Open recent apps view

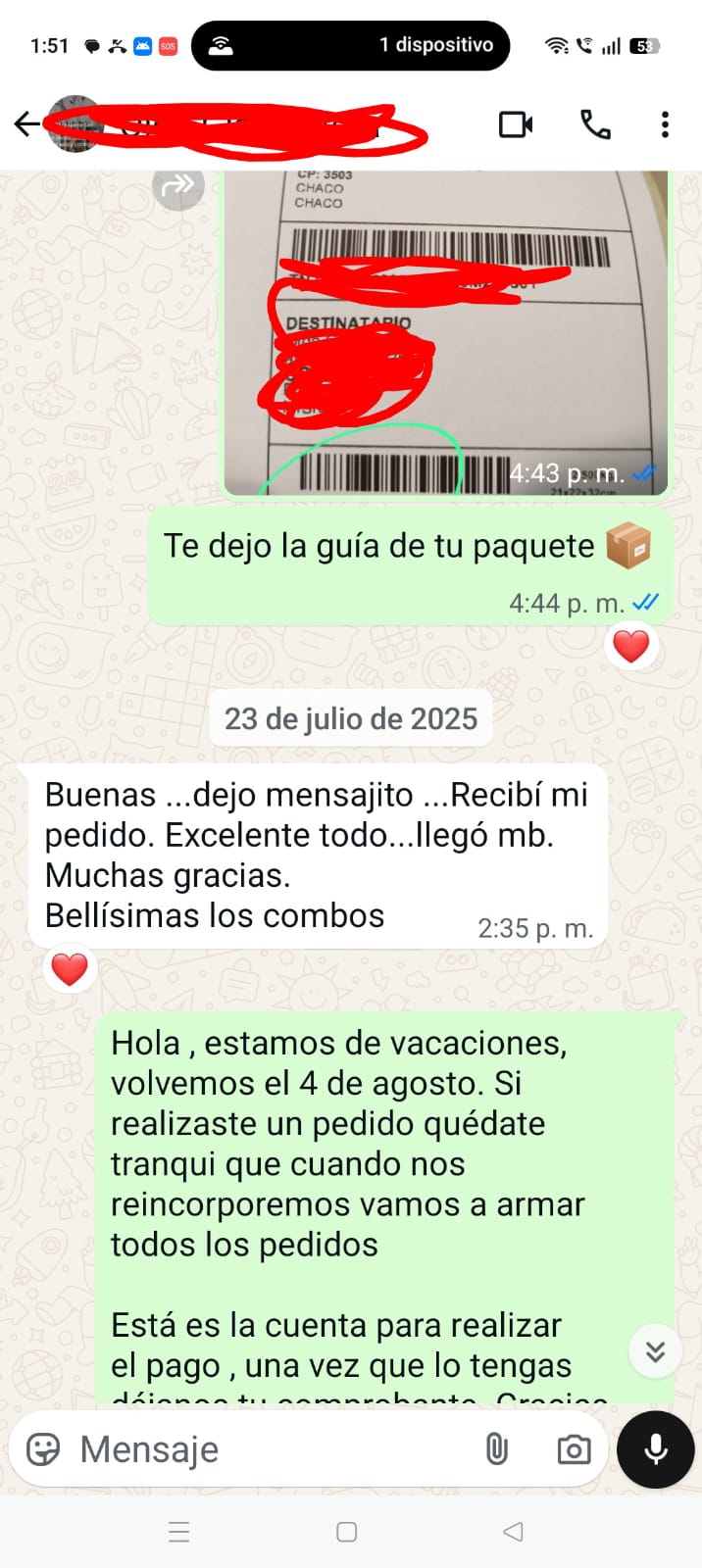[x=178, y=1532]
